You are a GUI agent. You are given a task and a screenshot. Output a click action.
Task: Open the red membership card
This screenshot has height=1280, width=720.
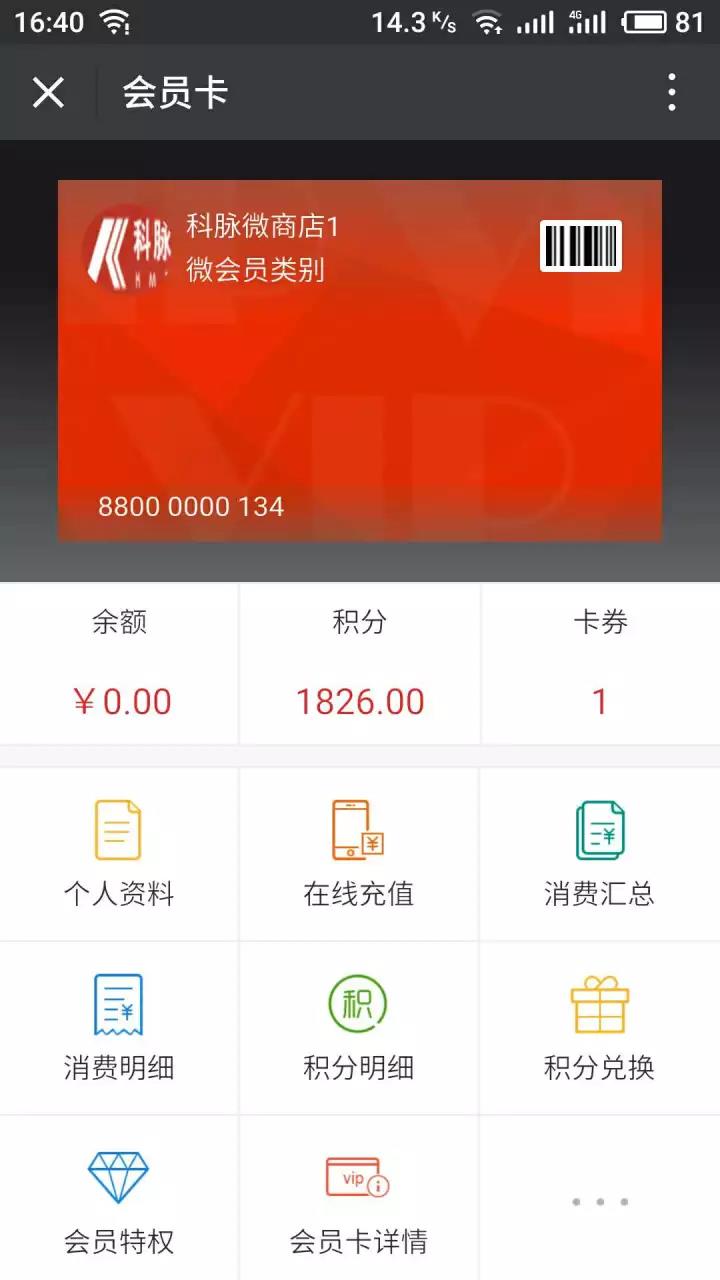(x=360, y=361)
